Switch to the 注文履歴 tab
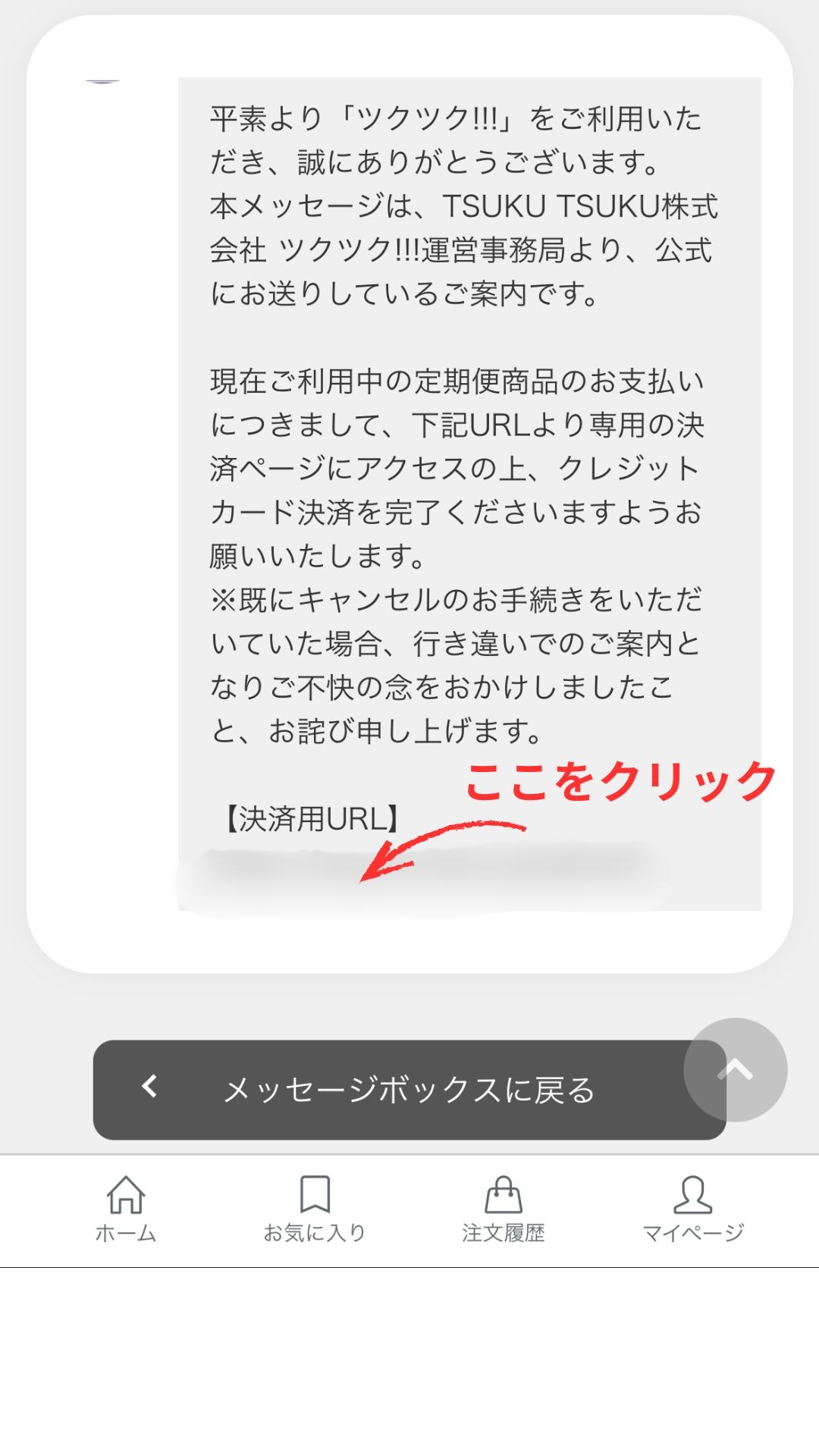The height and width of the screenshot is (1456, 819). (x=504, y=1209)
